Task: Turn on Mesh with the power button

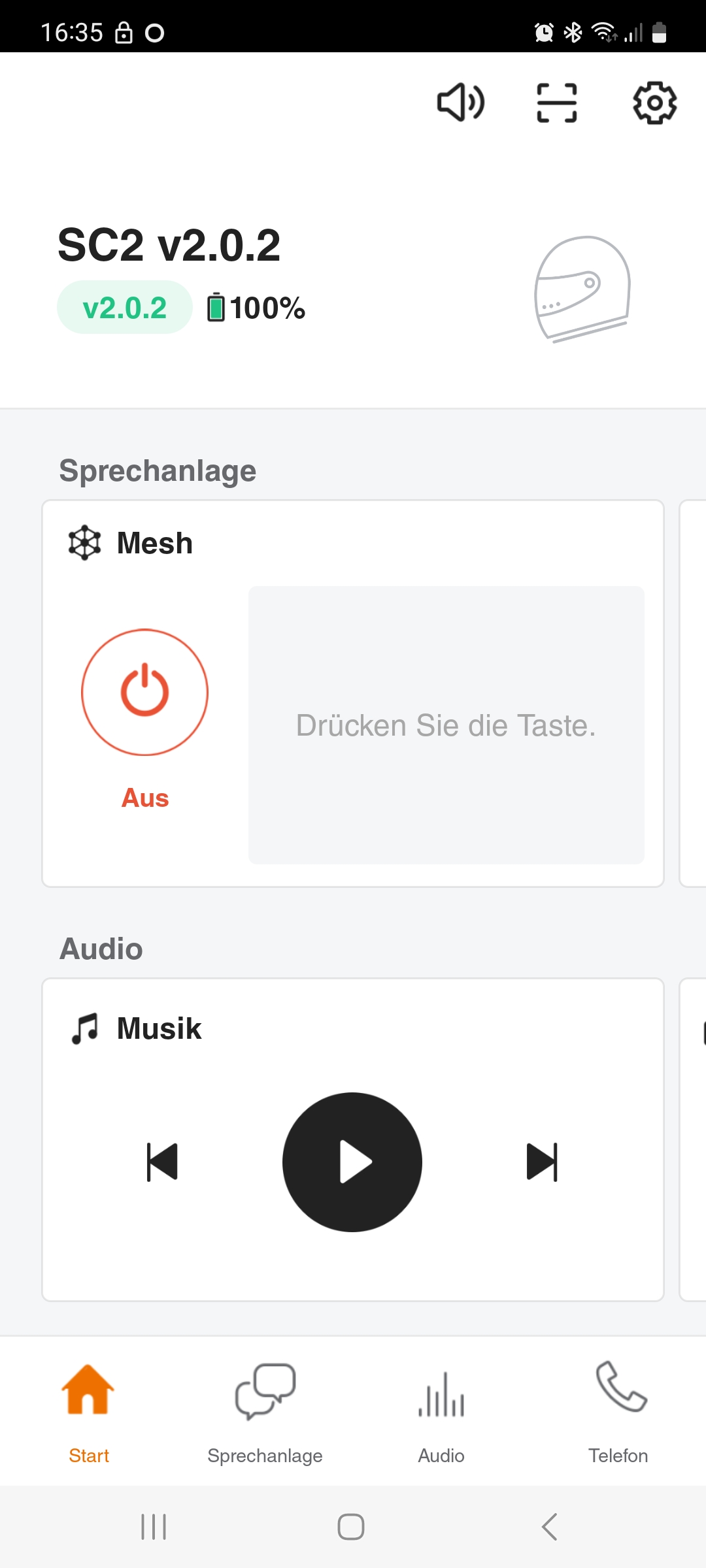Action: click(144, 692)
